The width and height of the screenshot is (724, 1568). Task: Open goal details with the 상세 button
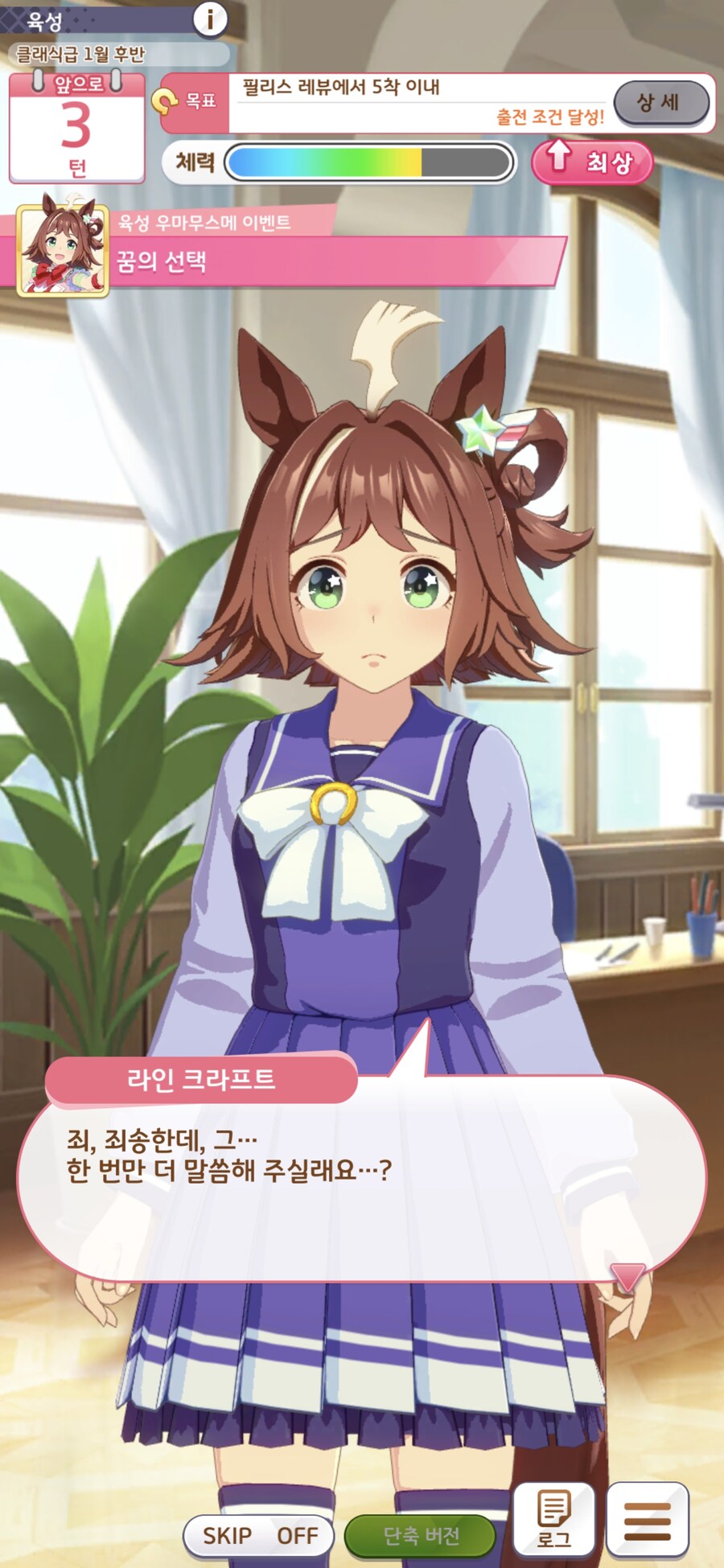tap(661, 103)
